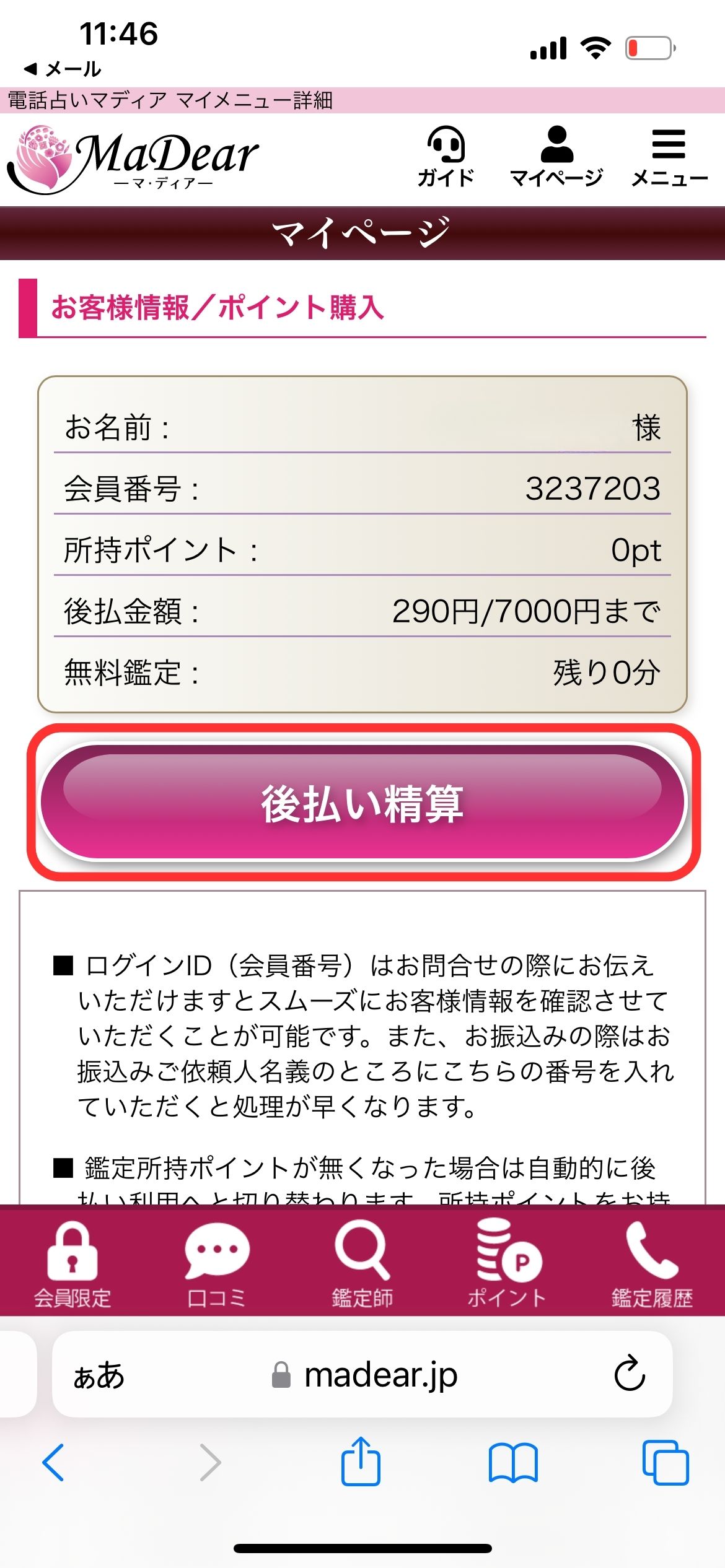Open the ガイド headset icon

446,155
